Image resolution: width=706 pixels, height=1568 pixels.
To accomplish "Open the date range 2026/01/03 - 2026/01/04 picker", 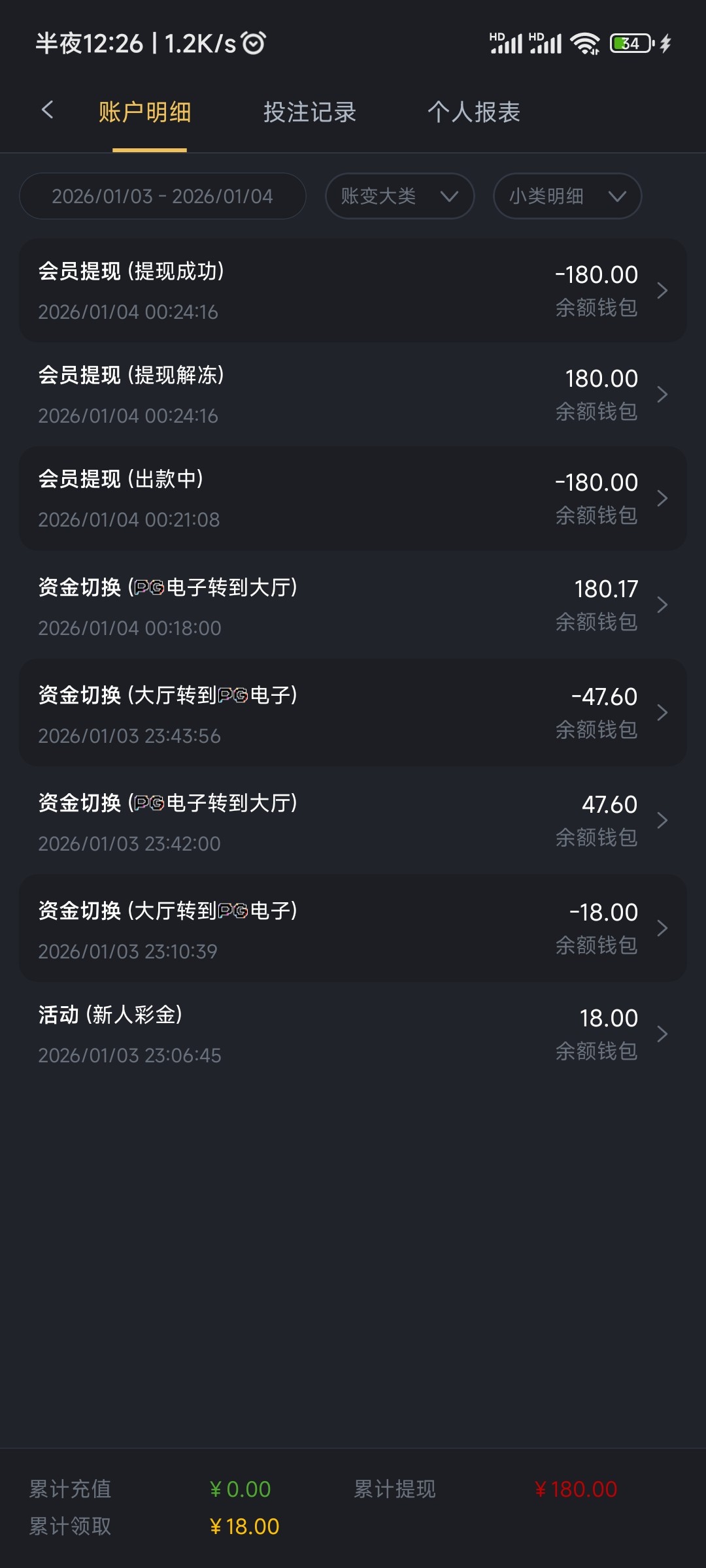I will pos(163,196).
